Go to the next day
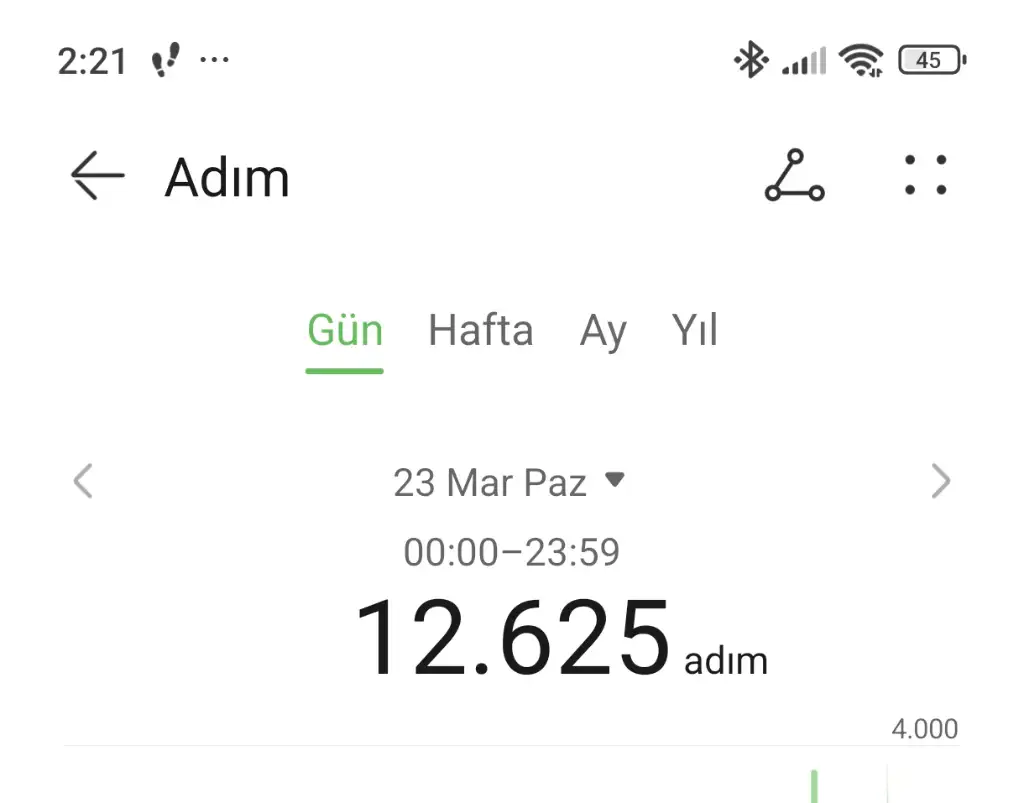1024x803 pixels. coord(940,482)
